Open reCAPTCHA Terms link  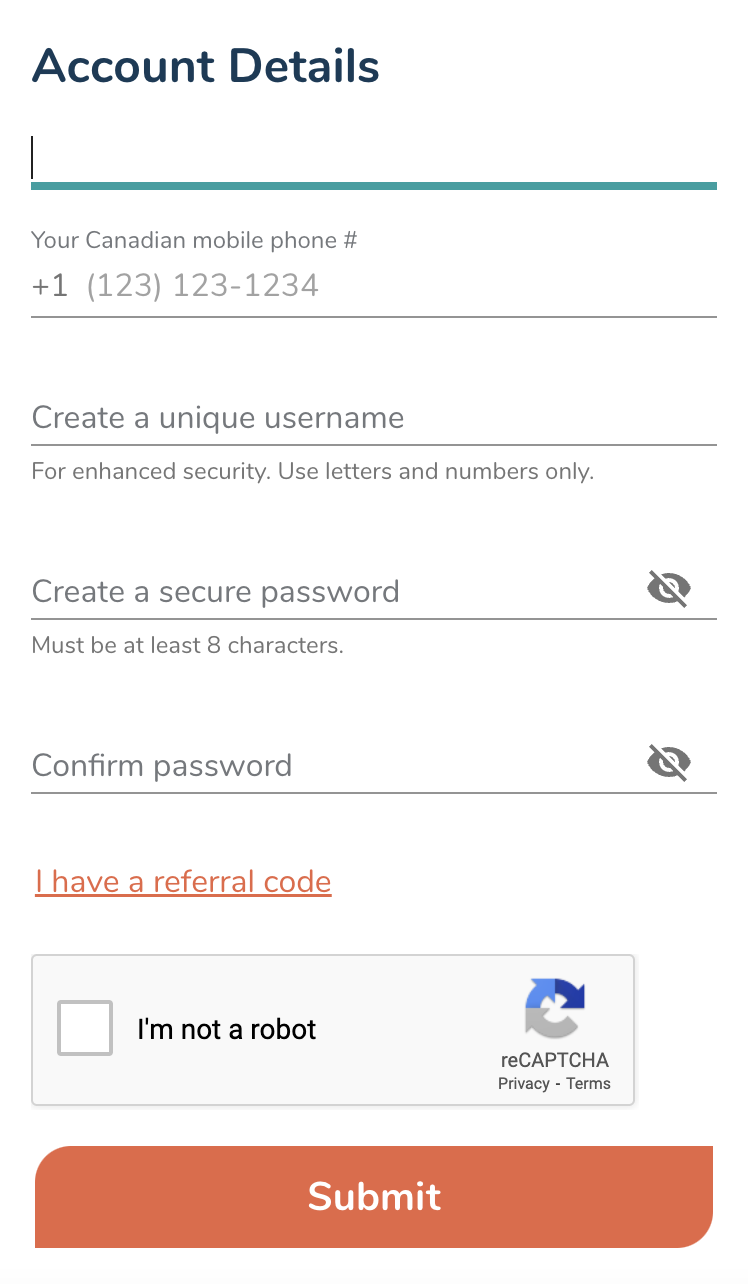[x=588, y=1084]
